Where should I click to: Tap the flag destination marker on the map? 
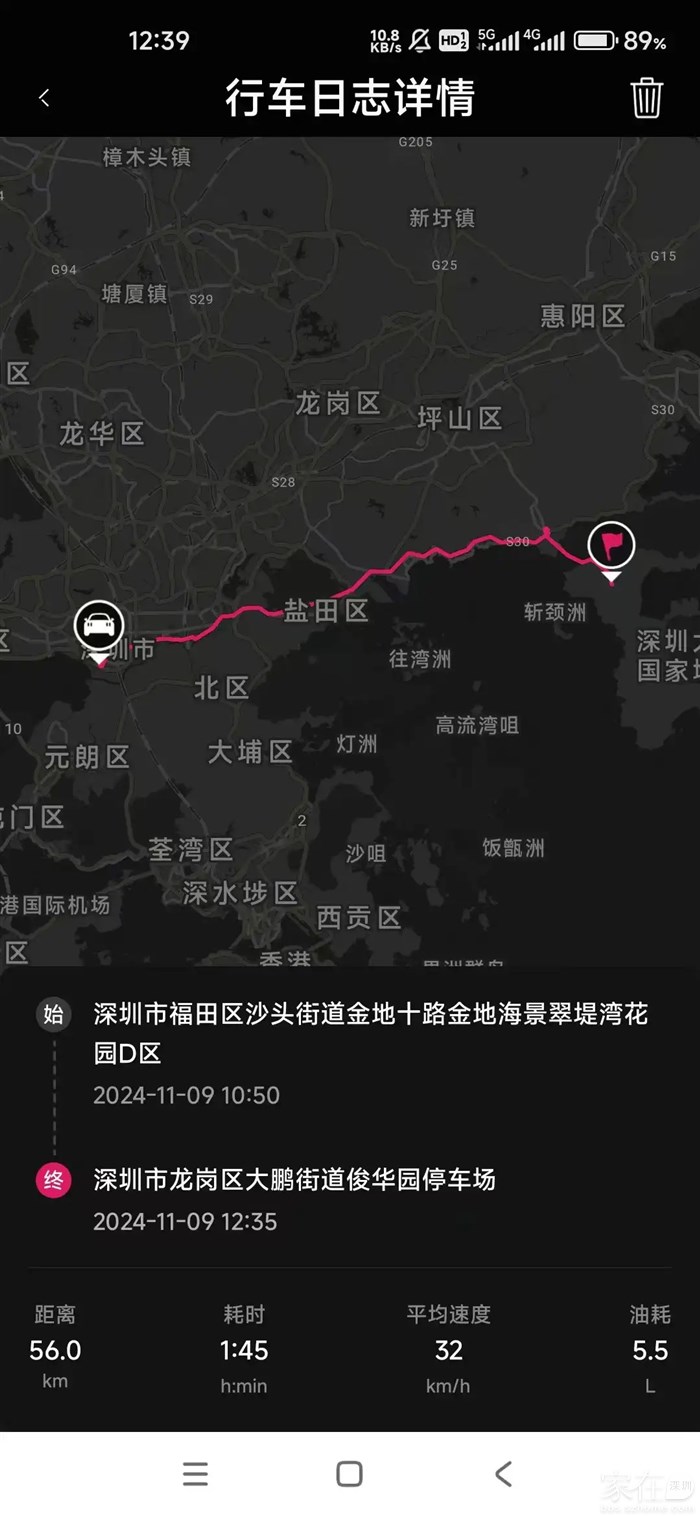click(x=611, y=546)
